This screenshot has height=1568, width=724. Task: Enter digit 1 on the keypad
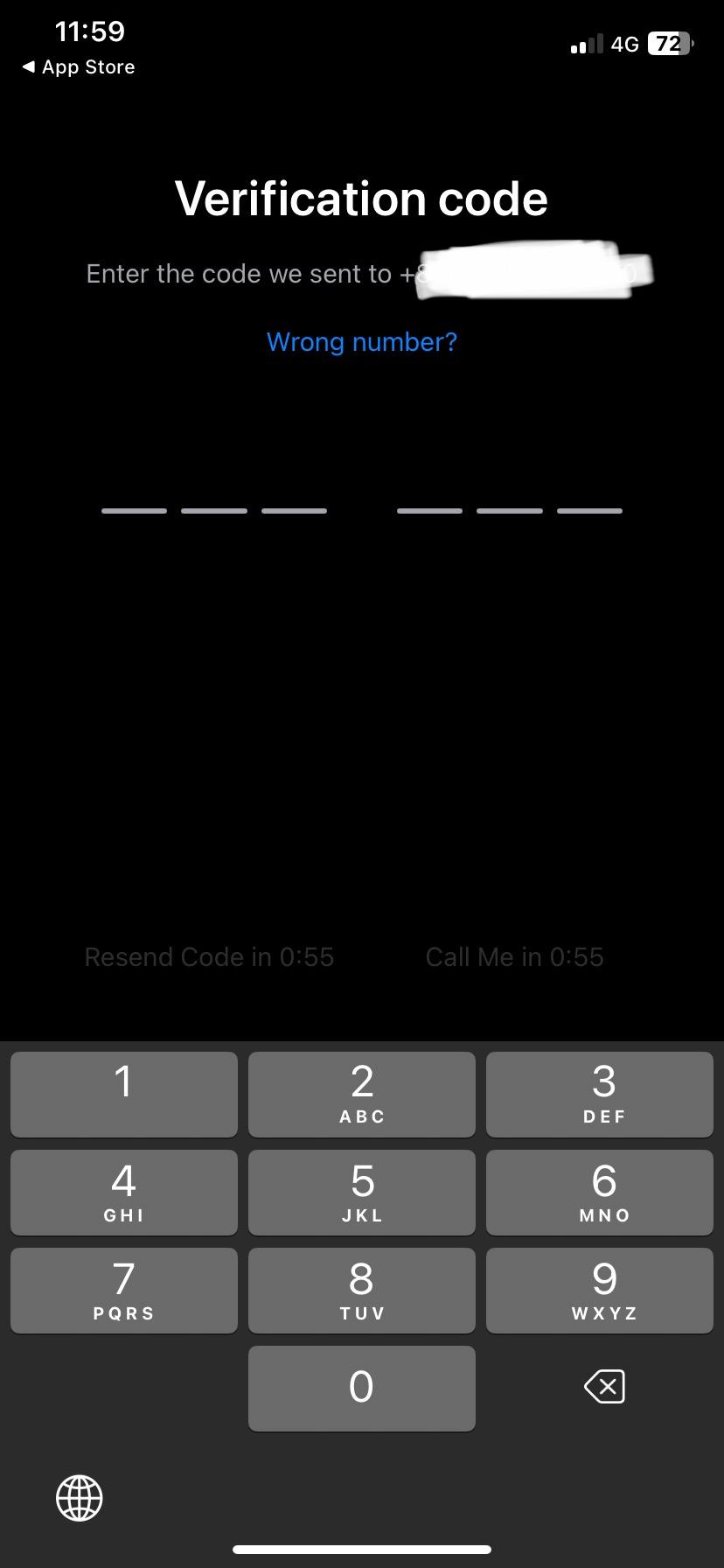pyautogui.click(x=124, y=1094)
